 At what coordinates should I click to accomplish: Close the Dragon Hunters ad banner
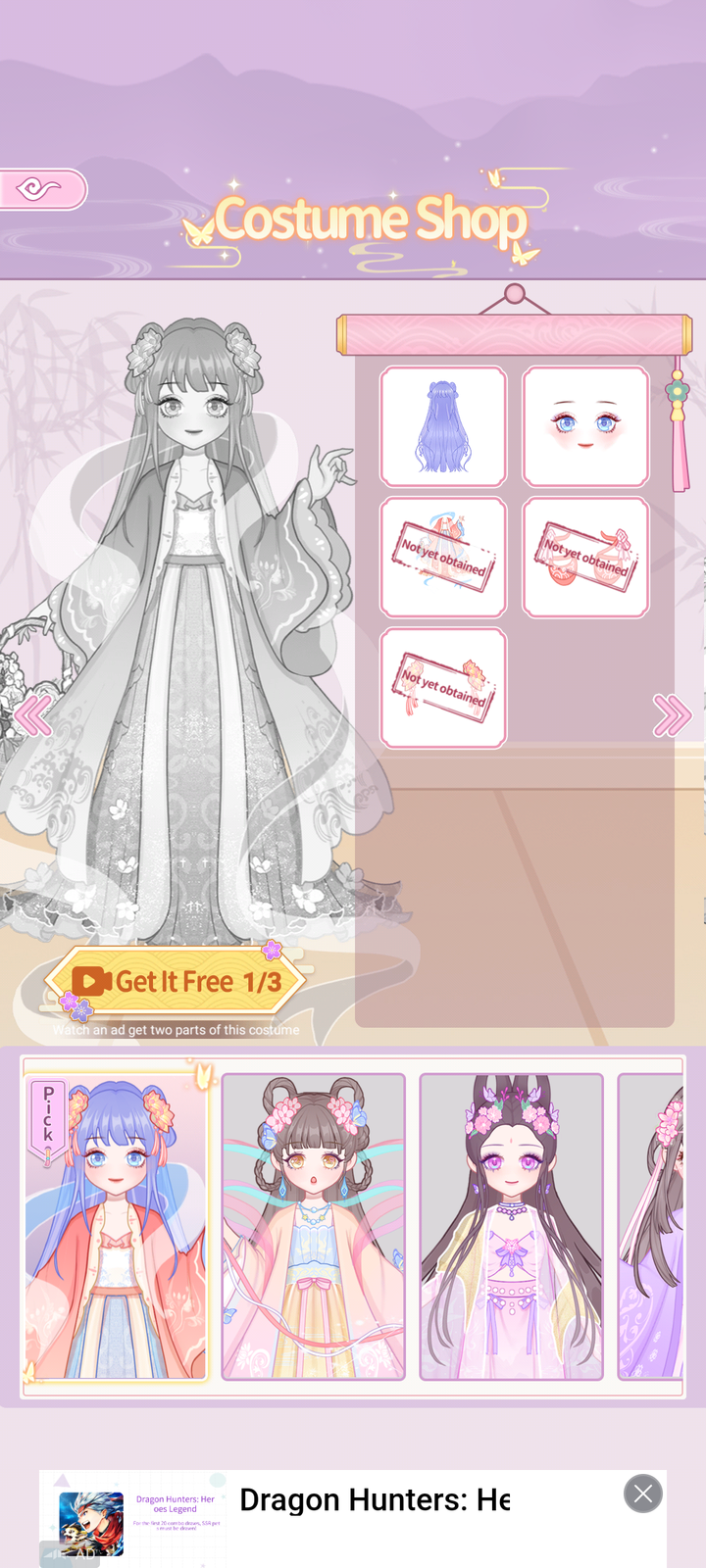[x=643, y=1494]
